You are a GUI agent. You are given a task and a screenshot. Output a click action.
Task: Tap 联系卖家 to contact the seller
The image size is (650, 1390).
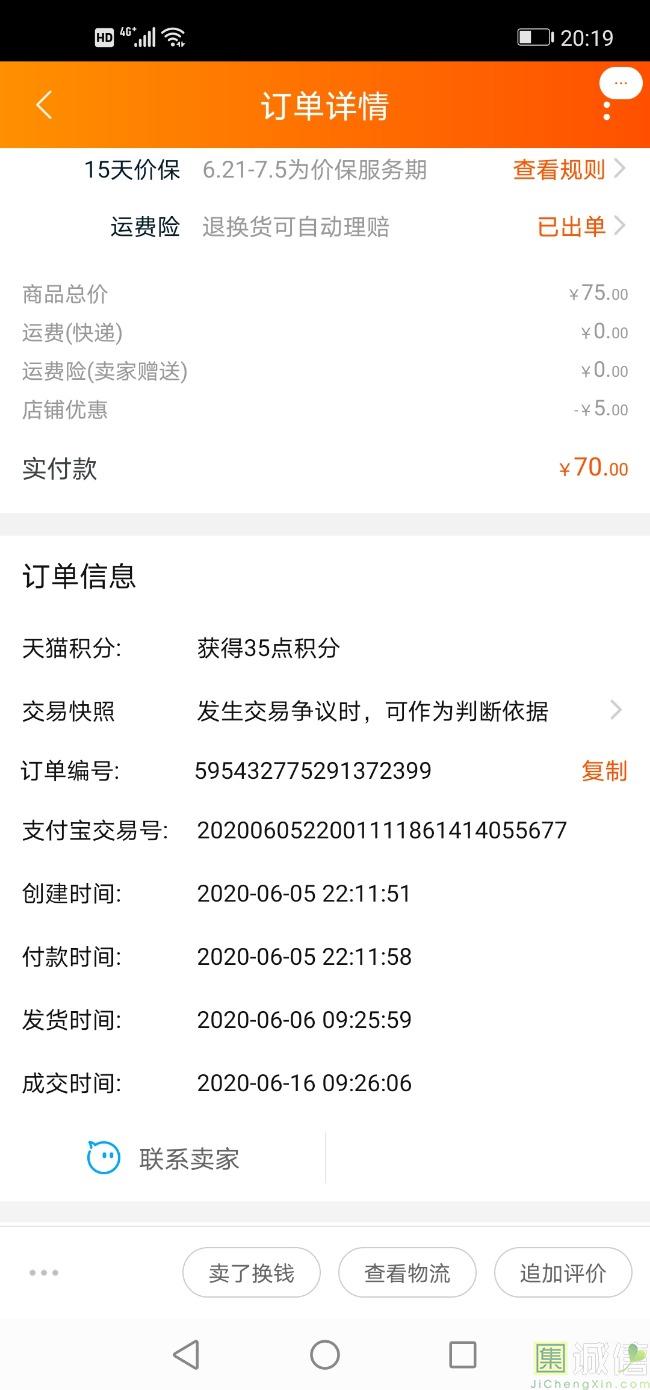pyautogui.click(x=164, y=1159)
